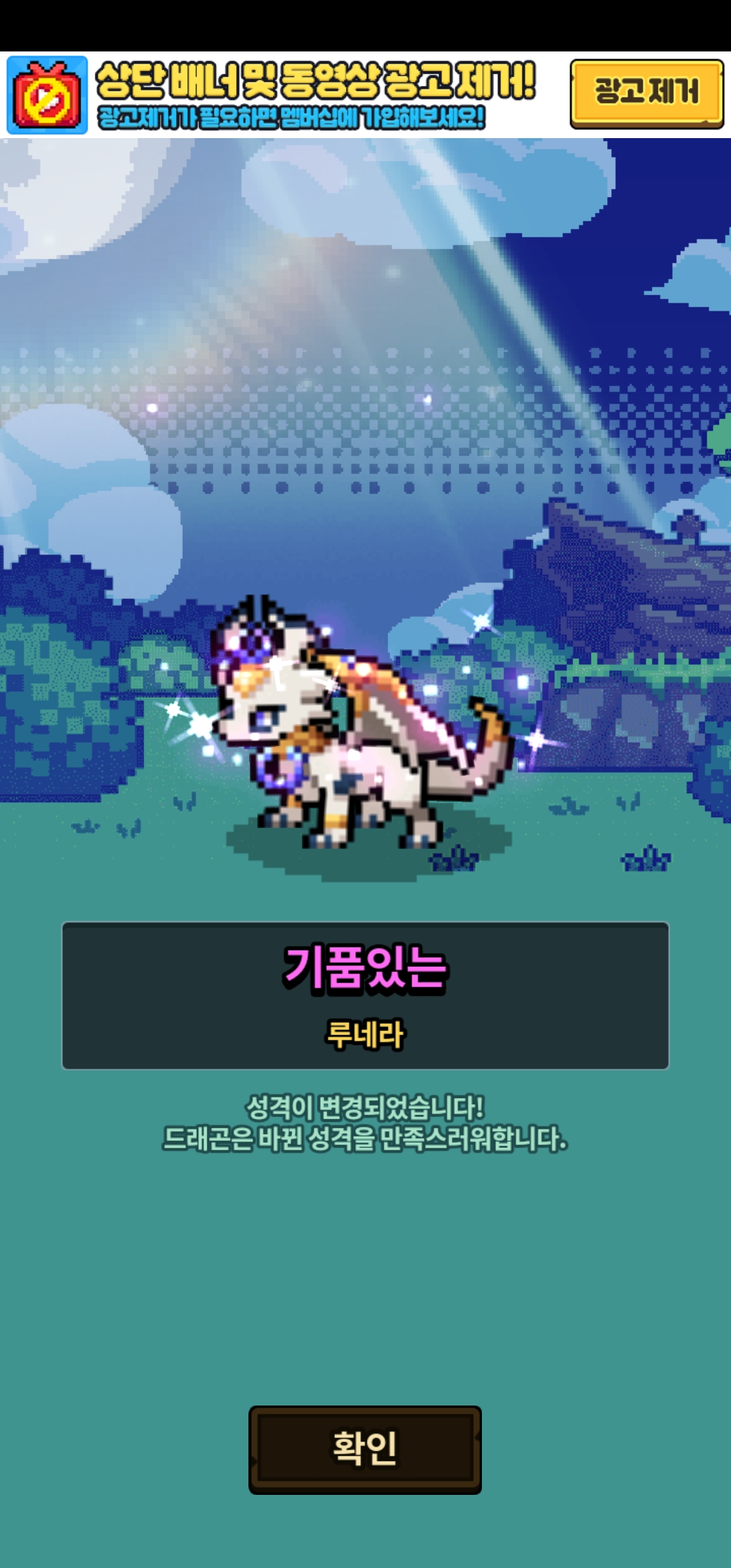The image size is (731, 1568).
Task: Tap the 확인 confirm button
Action: pos(365,1449)
